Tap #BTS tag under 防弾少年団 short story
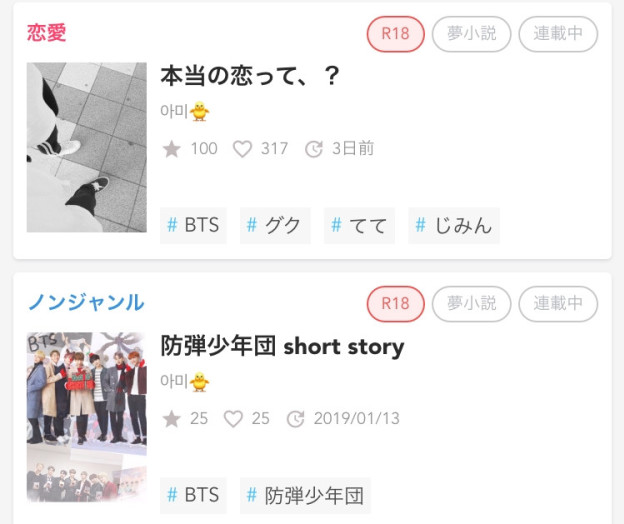Image resolution: width=624 pixels, height=524 pixels. pos(193,495)
